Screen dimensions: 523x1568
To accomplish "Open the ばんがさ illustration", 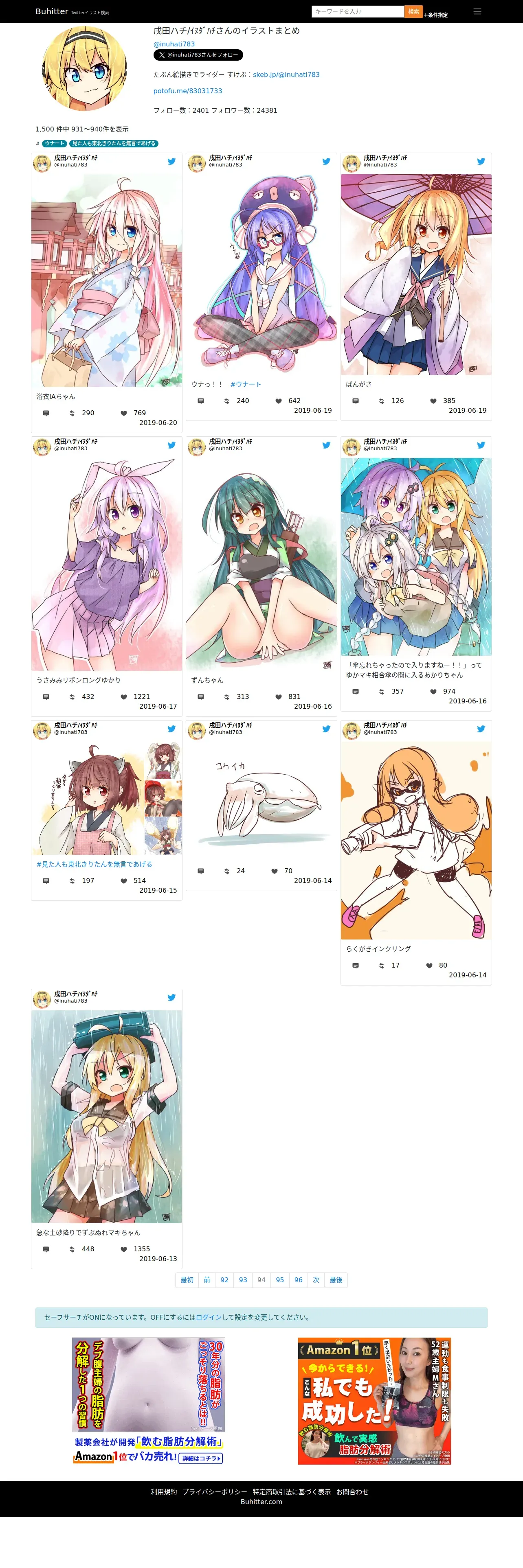I will click(416, 274).
